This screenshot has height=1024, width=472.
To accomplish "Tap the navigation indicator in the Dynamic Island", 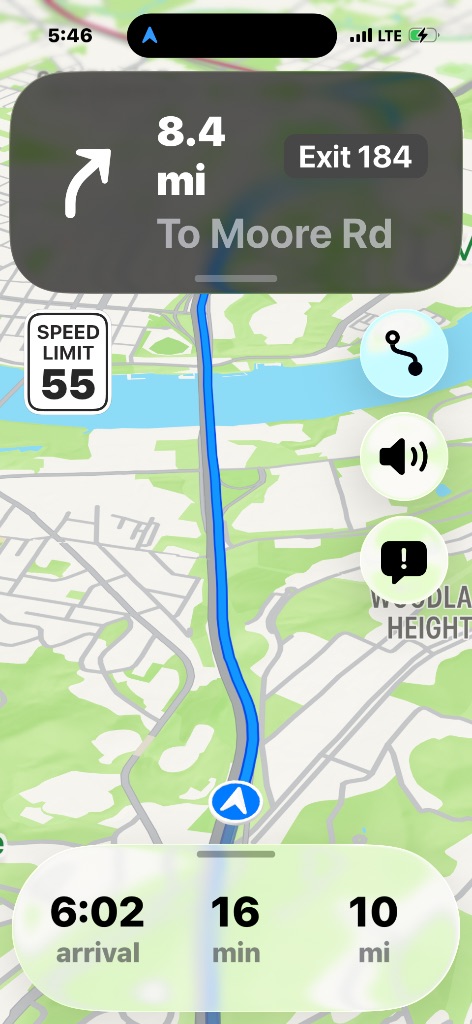I will (150, 35).
